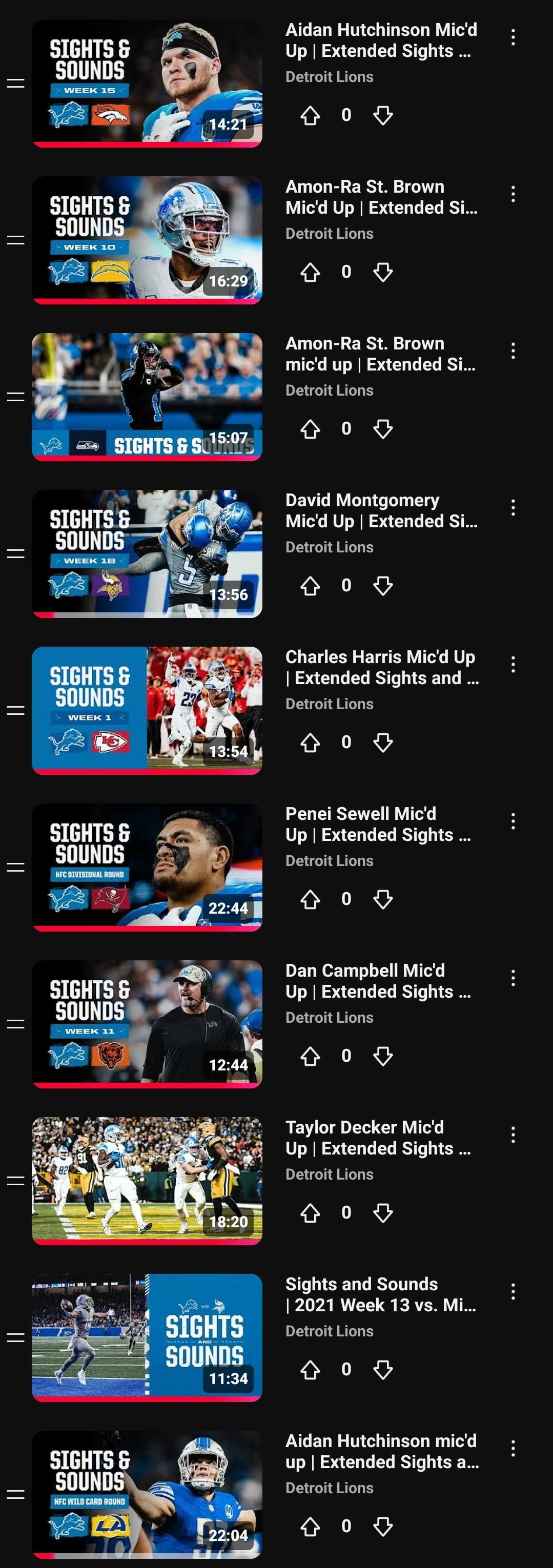Downvote the Amon-Ra St. Brown Week 10 video
Viewport: 553px width, 1568px height.
(383, 272)
